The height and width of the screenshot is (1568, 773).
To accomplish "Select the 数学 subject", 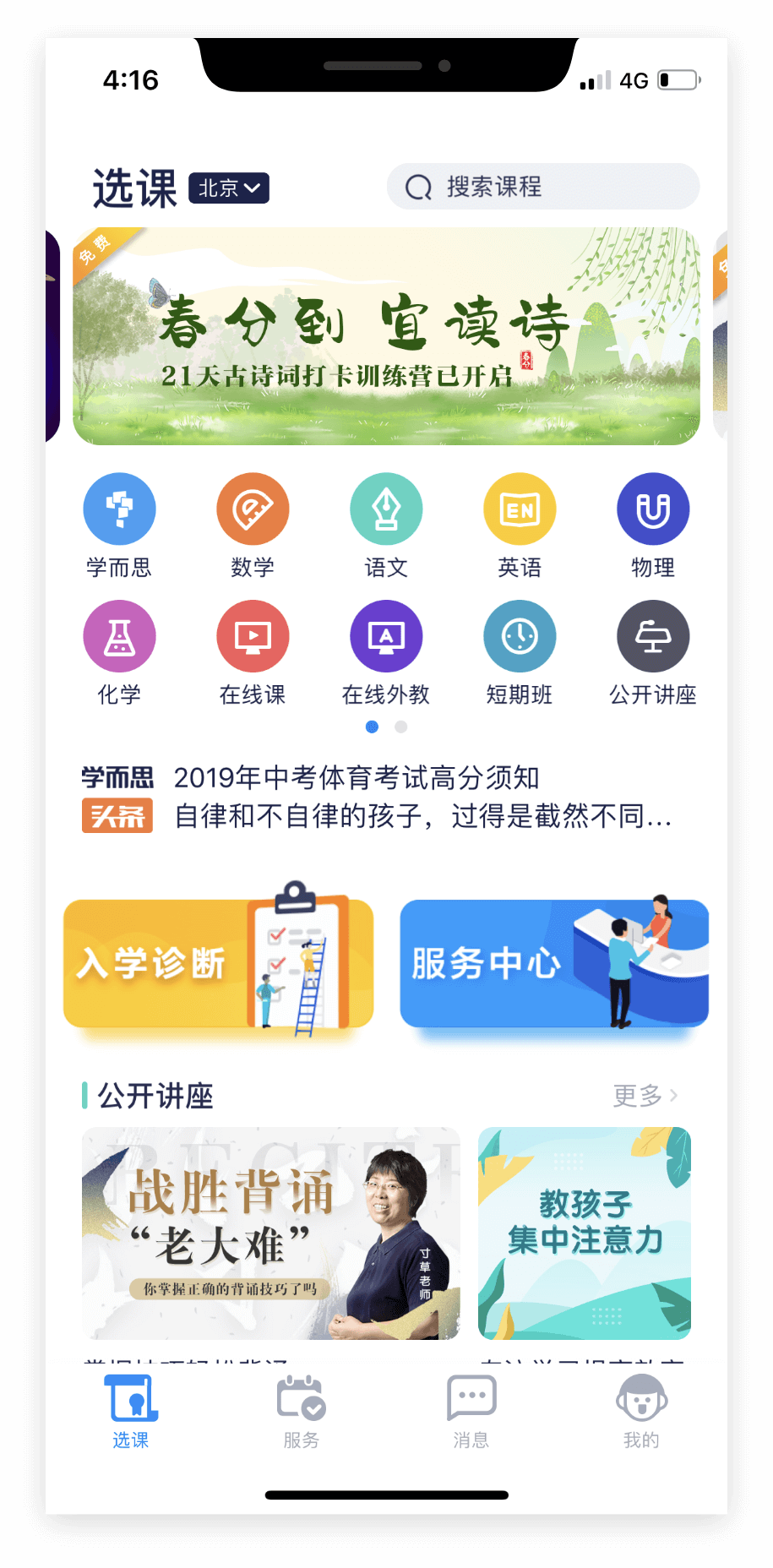I will [x=253, y=509].
